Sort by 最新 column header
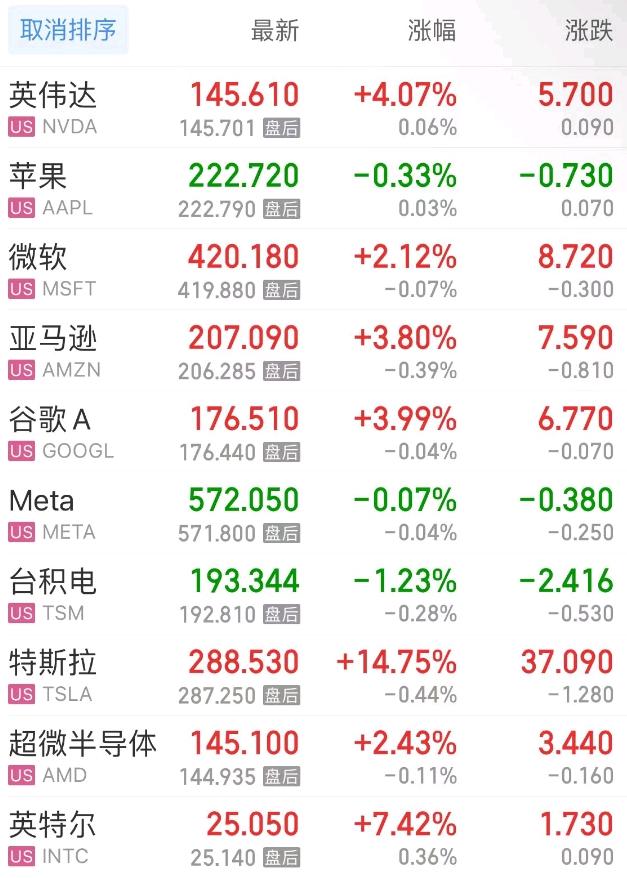Screen dimensions: 627x878 pos(275,31)
